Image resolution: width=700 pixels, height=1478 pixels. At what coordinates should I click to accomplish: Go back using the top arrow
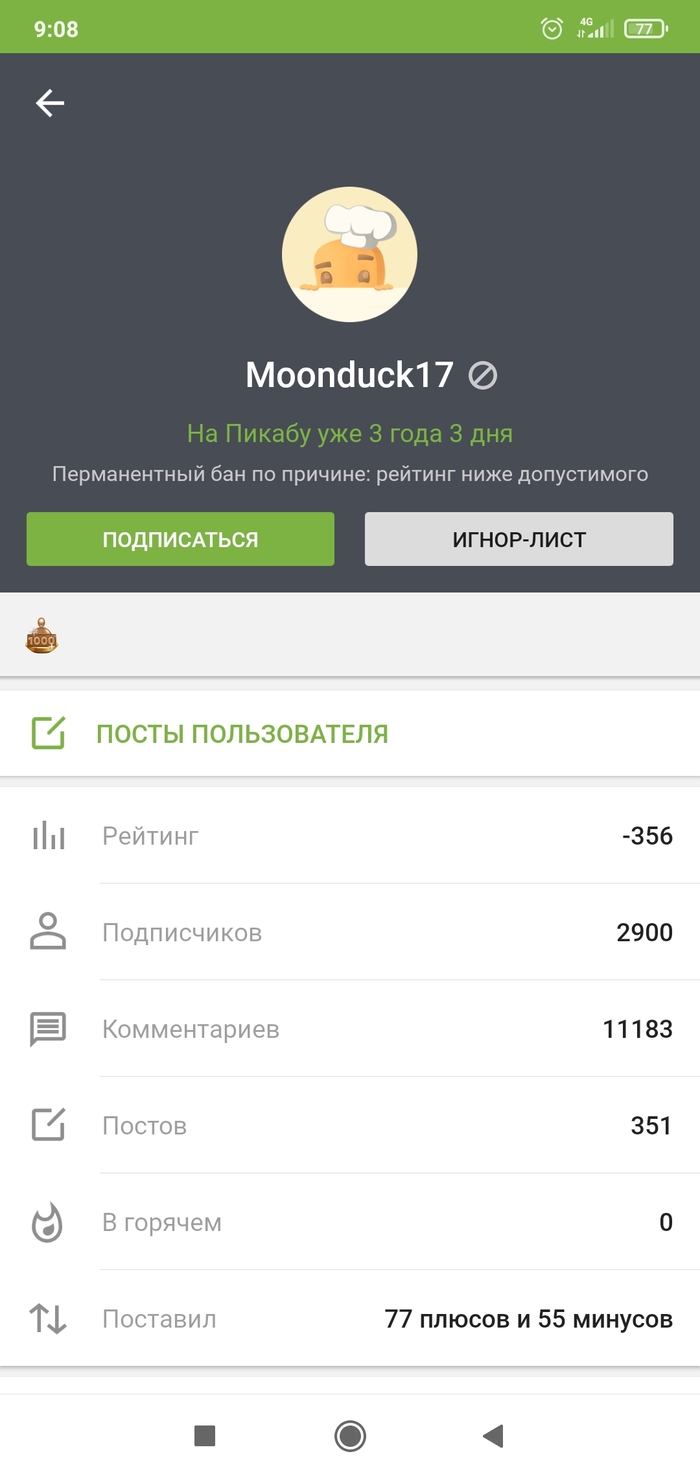point(50,103)
